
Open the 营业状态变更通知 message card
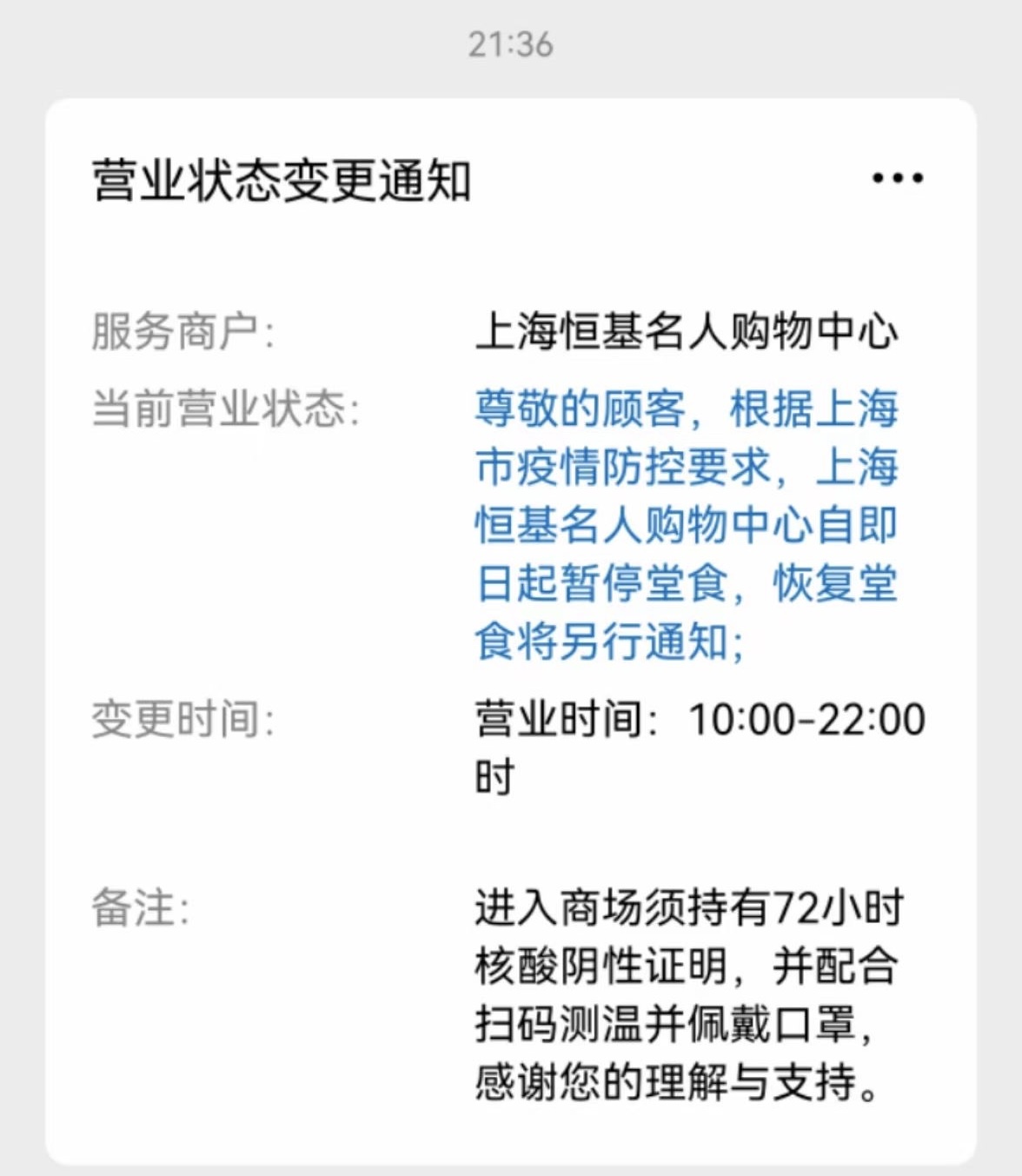click(x=282, y=182)
